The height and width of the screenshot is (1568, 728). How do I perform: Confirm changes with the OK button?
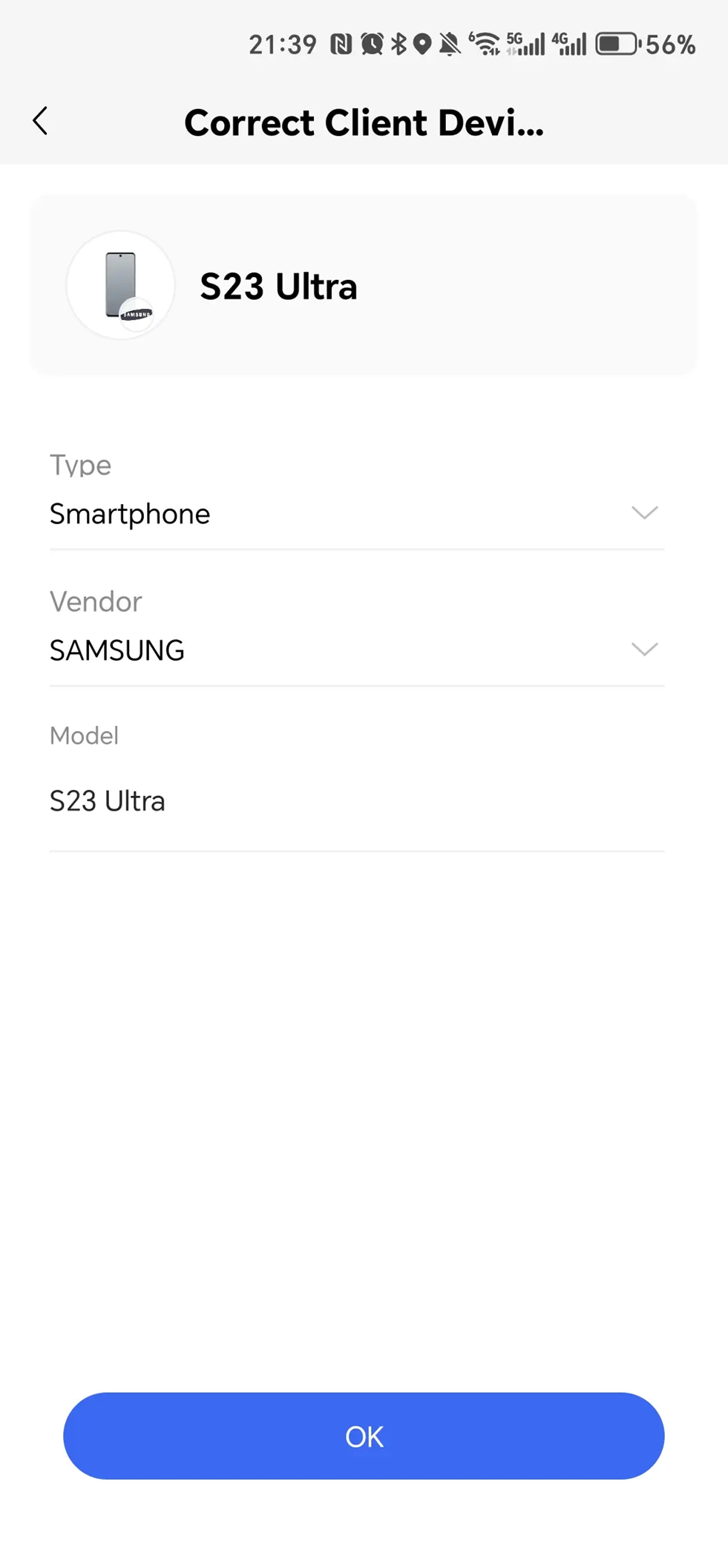pyautogui.click(x=364, y=1436)
